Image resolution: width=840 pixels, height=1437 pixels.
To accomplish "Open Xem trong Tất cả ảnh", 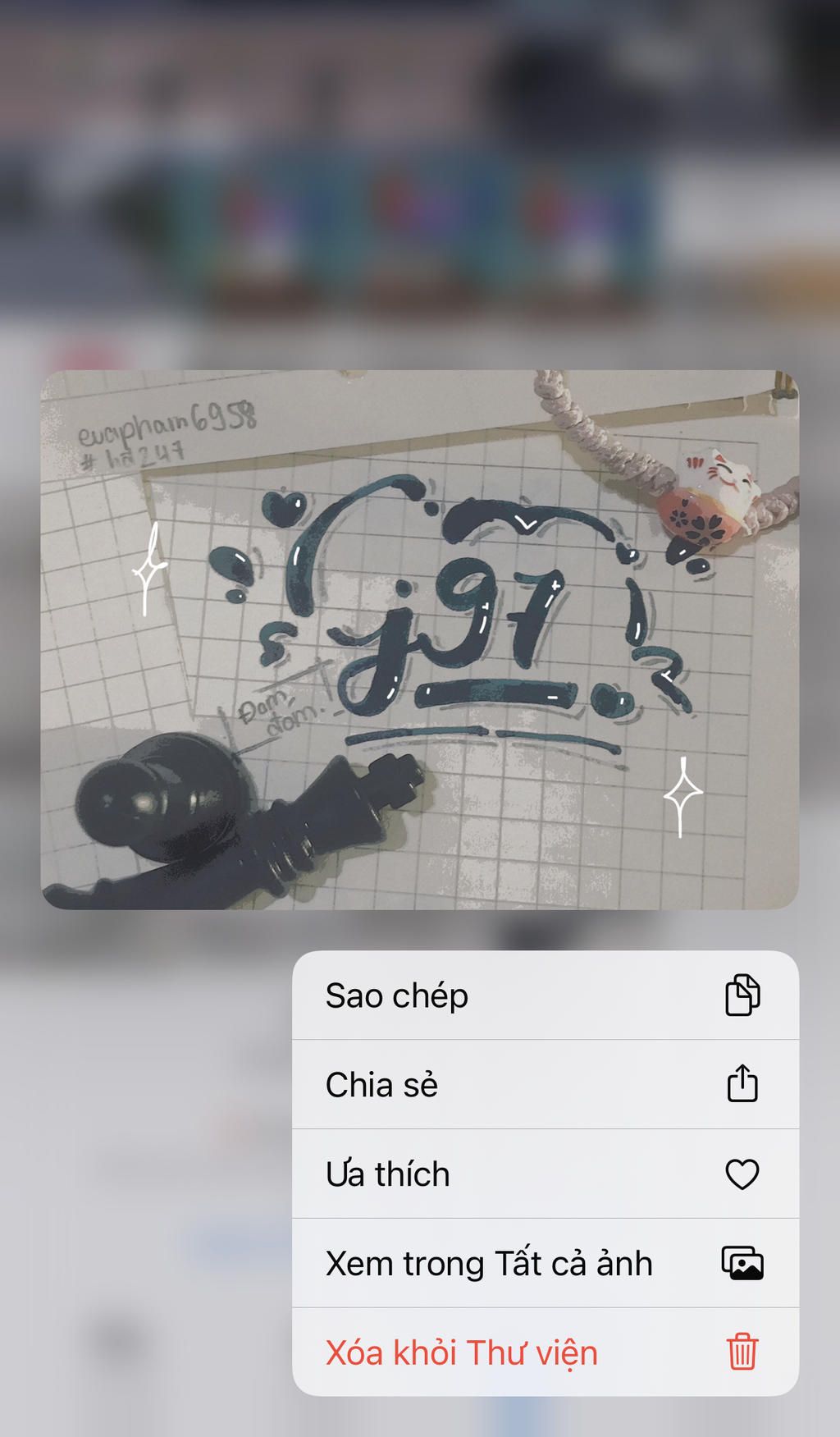I will (x=545, y=1263).
